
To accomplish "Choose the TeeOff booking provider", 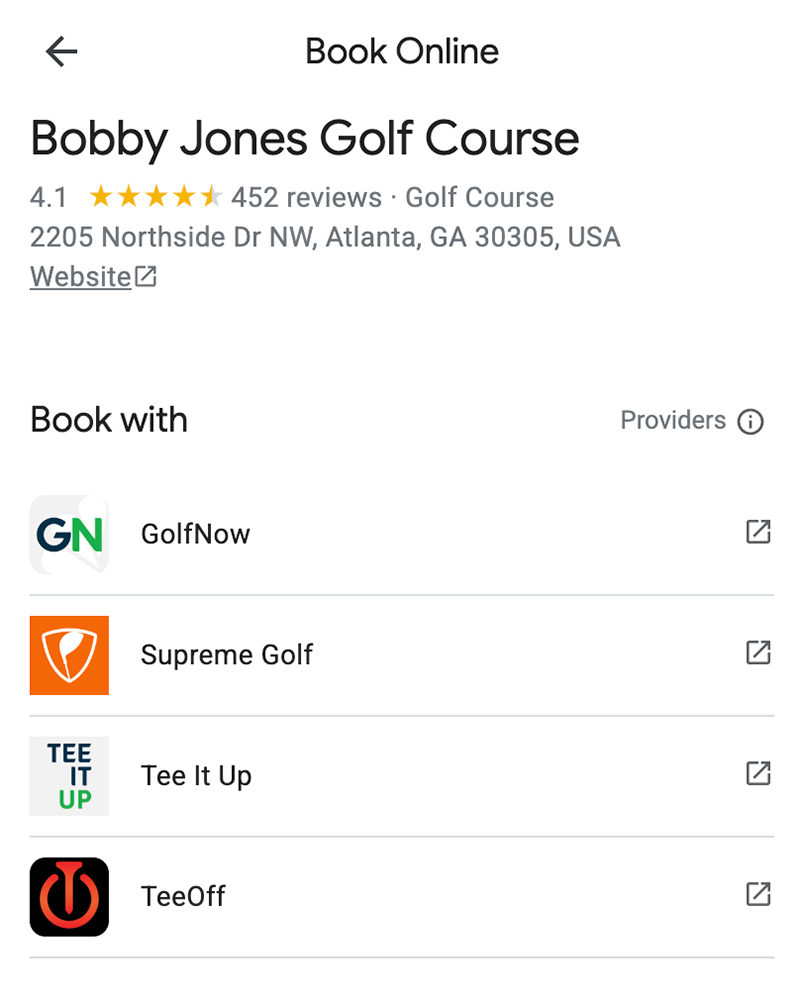I will click(184, 896).
